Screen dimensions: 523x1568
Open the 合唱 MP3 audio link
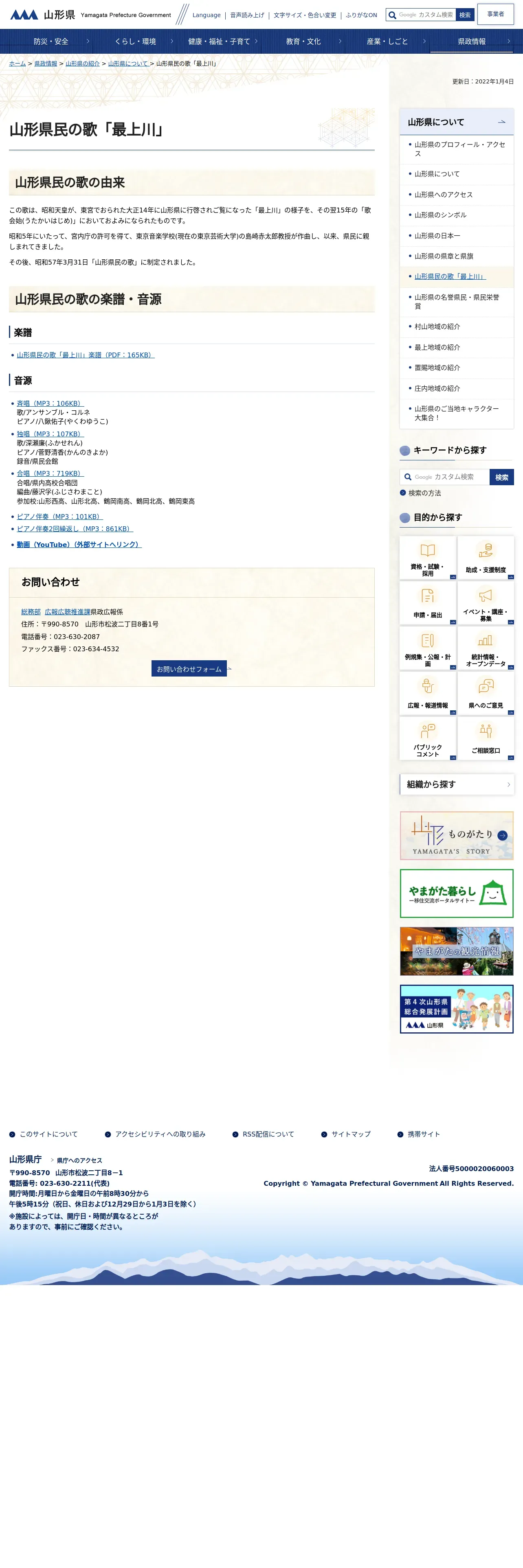click(x=50, y=473)
